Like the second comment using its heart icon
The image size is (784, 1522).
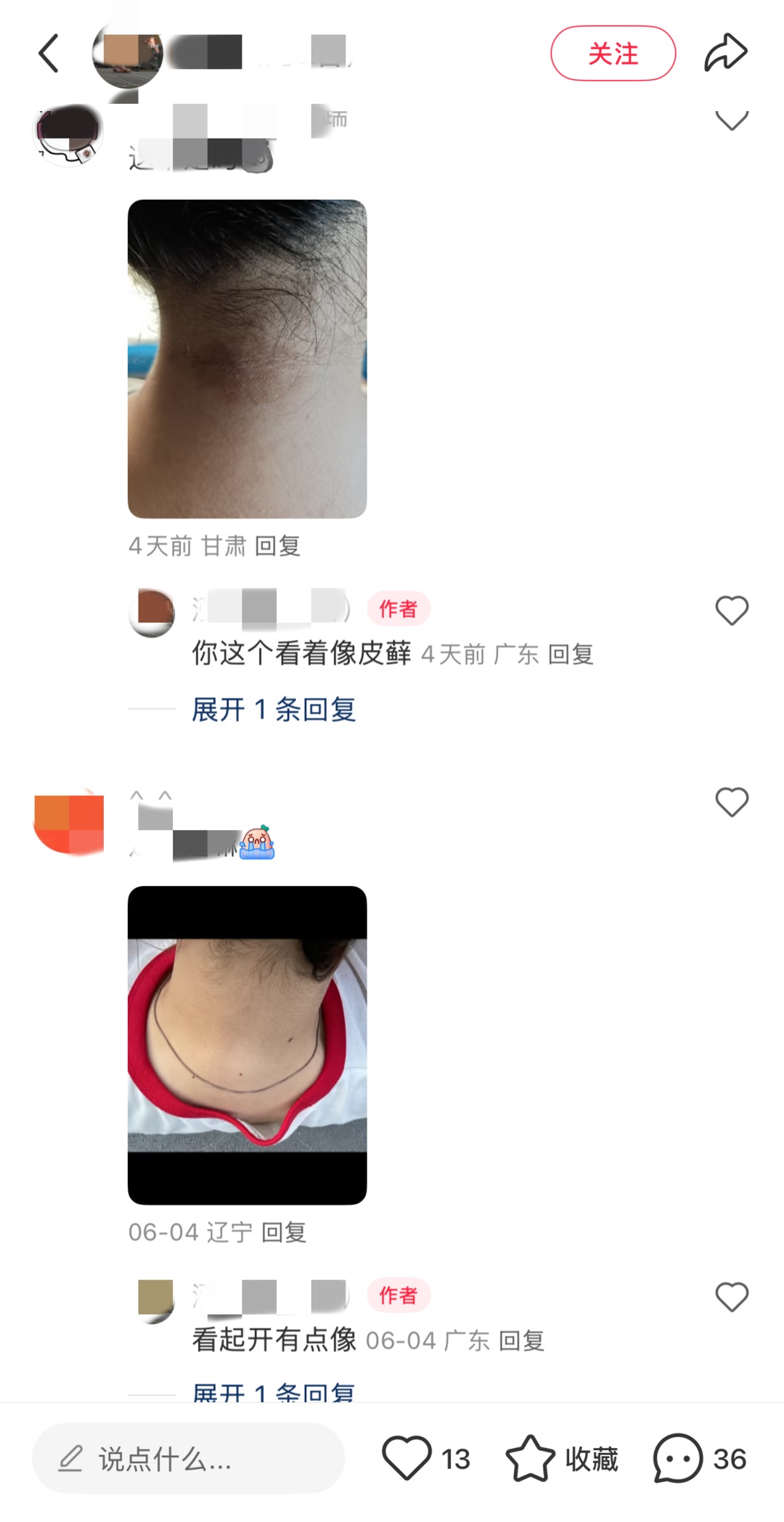point(733,802)
